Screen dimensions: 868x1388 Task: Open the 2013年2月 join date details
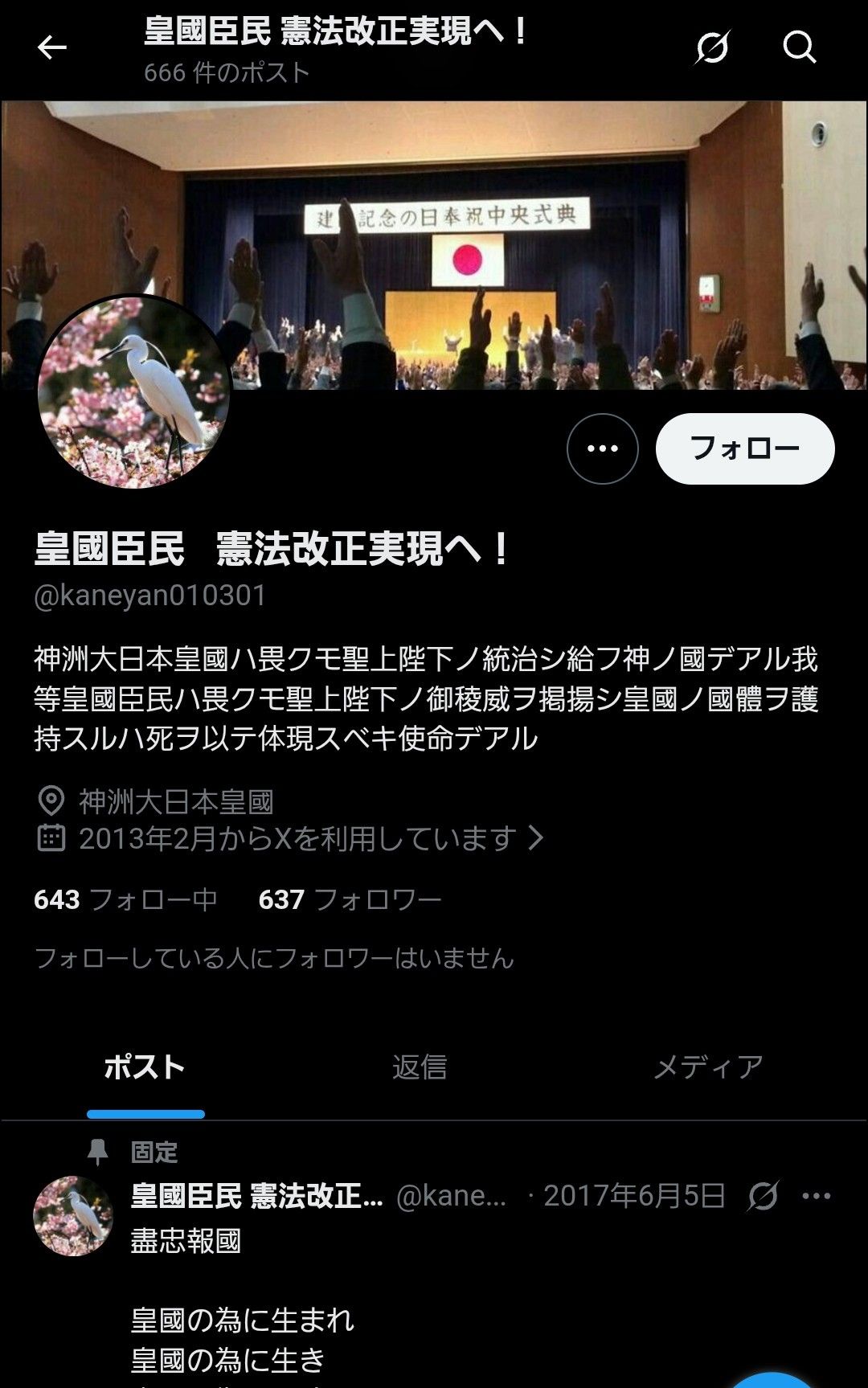coord(297,839)
